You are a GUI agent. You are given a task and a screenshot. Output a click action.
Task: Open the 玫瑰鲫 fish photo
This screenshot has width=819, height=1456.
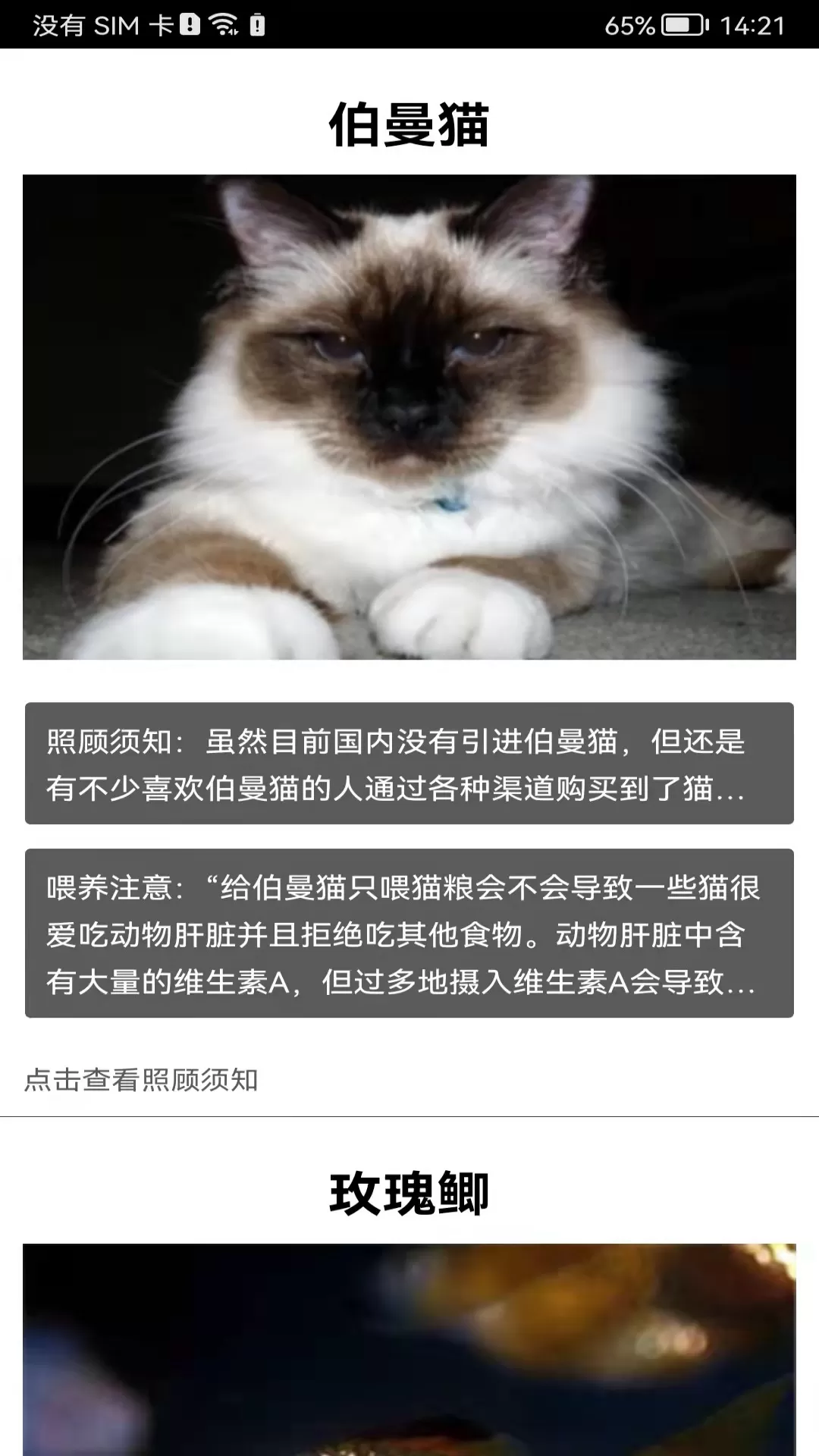click(409, 1350)
